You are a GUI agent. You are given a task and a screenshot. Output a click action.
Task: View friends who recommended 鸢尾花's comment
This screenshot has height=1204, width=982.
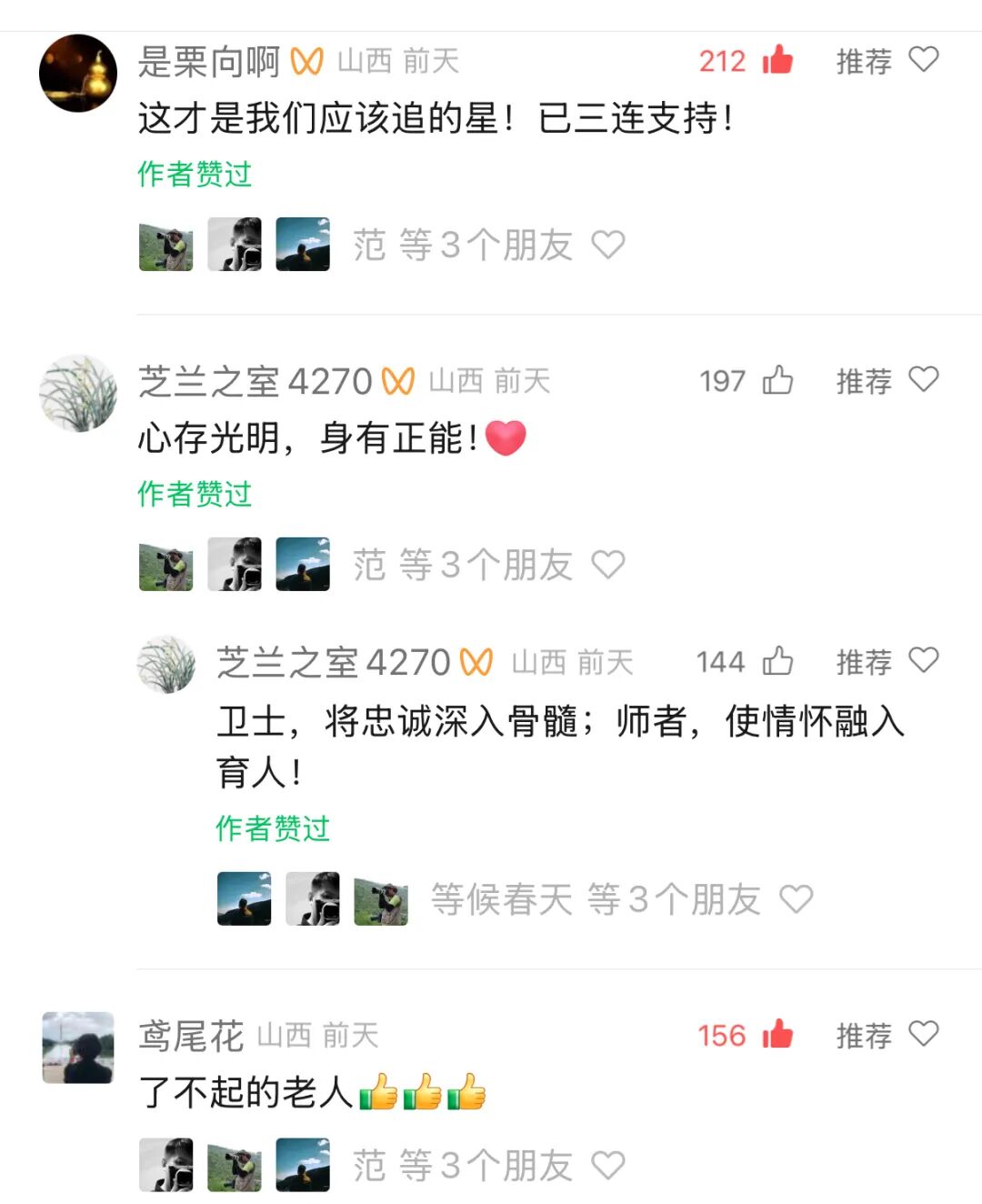pyautogui.click(x=462, y=1165)
